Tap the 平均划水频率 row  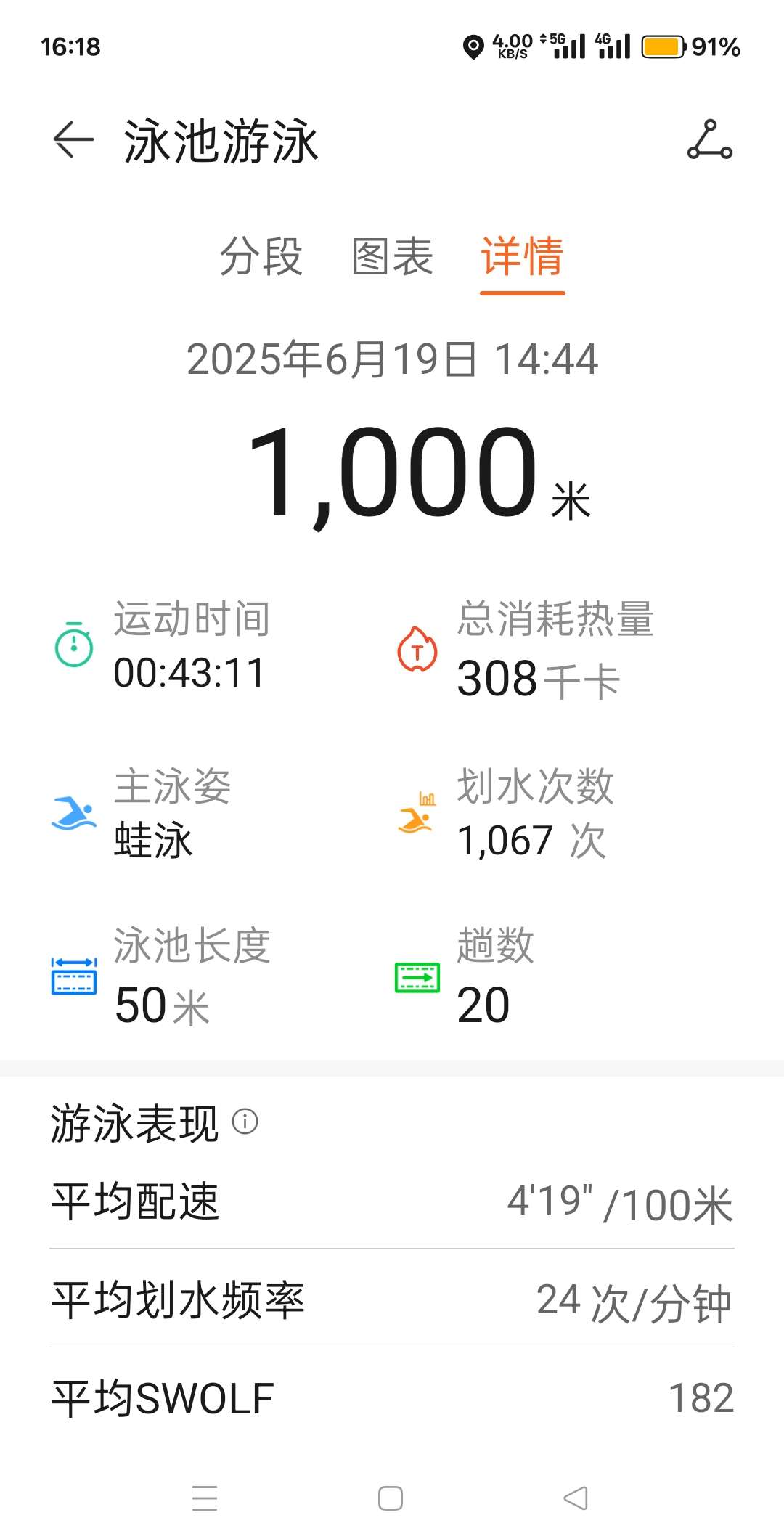pos(392,1299)
